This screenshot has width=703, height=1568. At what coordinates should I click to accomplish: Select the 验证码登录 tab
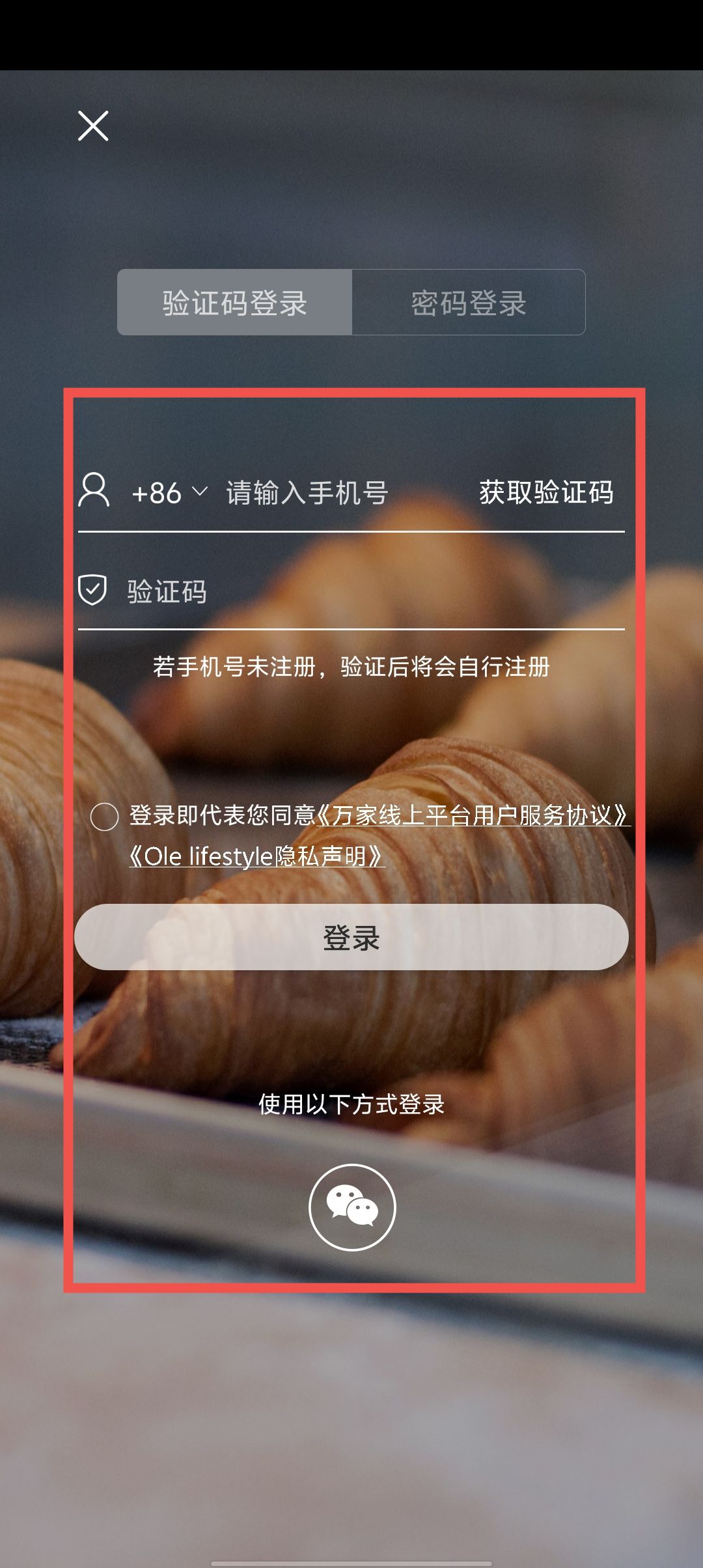(x=234, y=303)
